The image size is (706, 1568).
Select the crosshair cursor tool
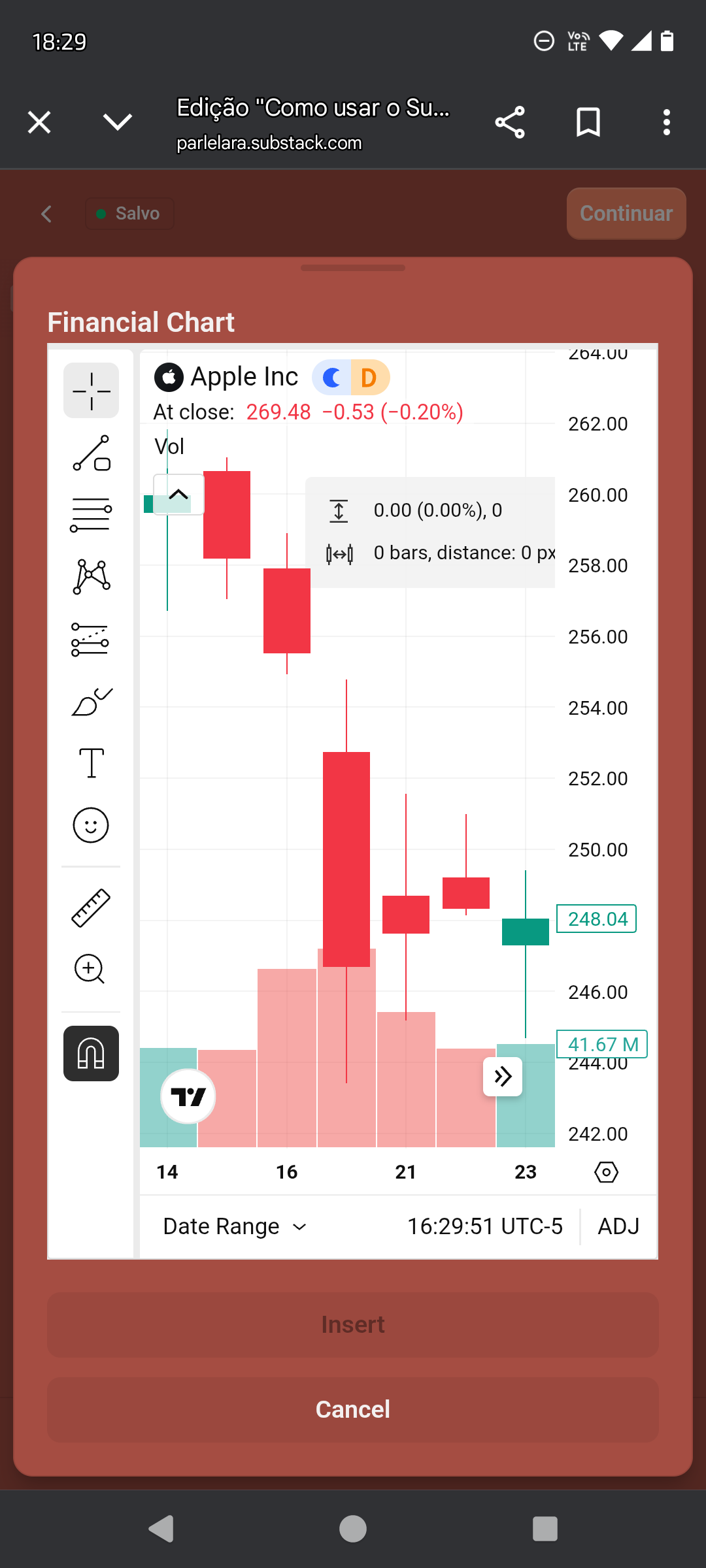click(91, 391)
